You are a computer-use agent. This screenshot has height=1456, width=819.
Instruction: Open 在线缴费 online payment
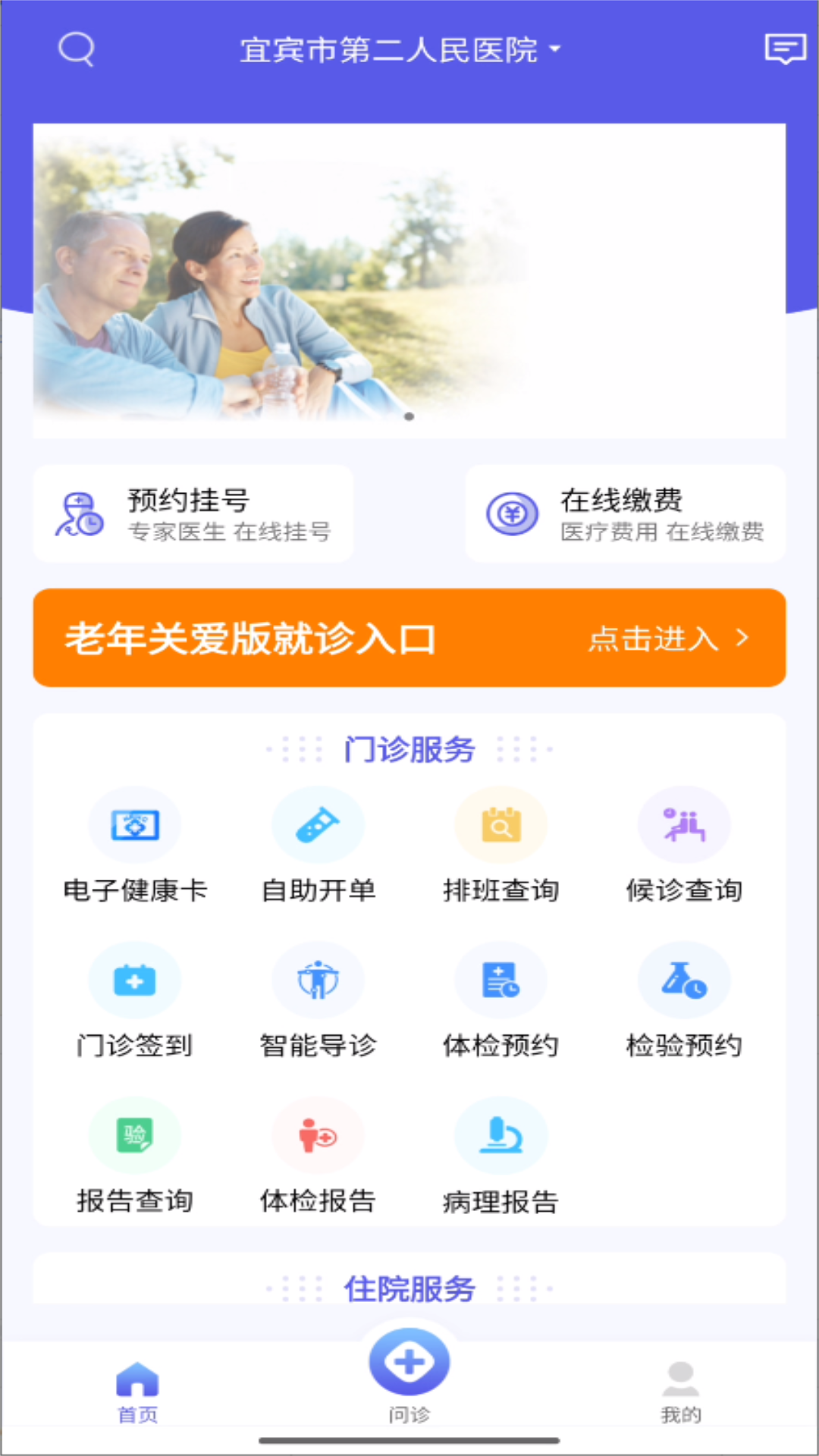point(626,513)
